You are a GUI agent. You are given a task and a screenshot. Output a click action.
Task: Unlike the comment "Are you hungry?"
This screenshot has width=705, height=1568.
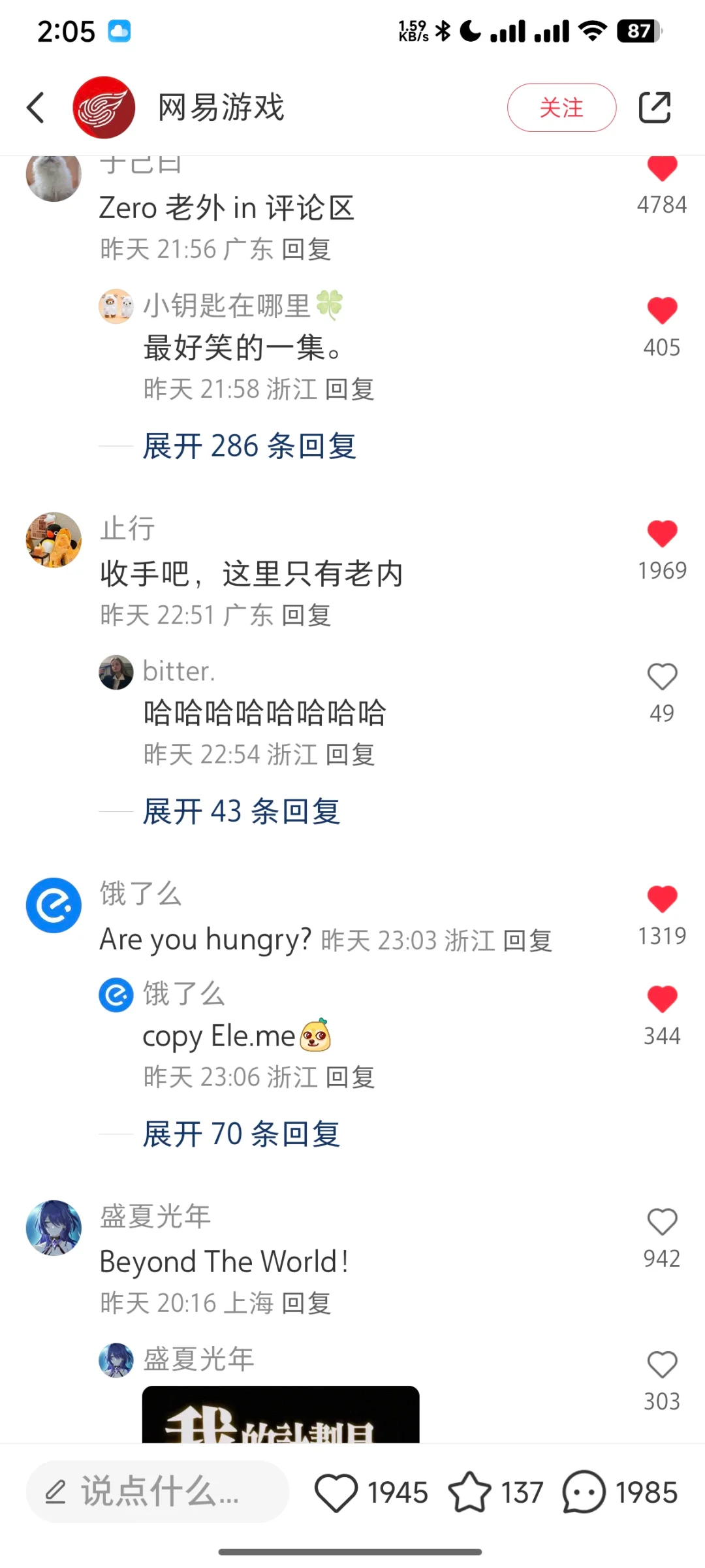662,900
